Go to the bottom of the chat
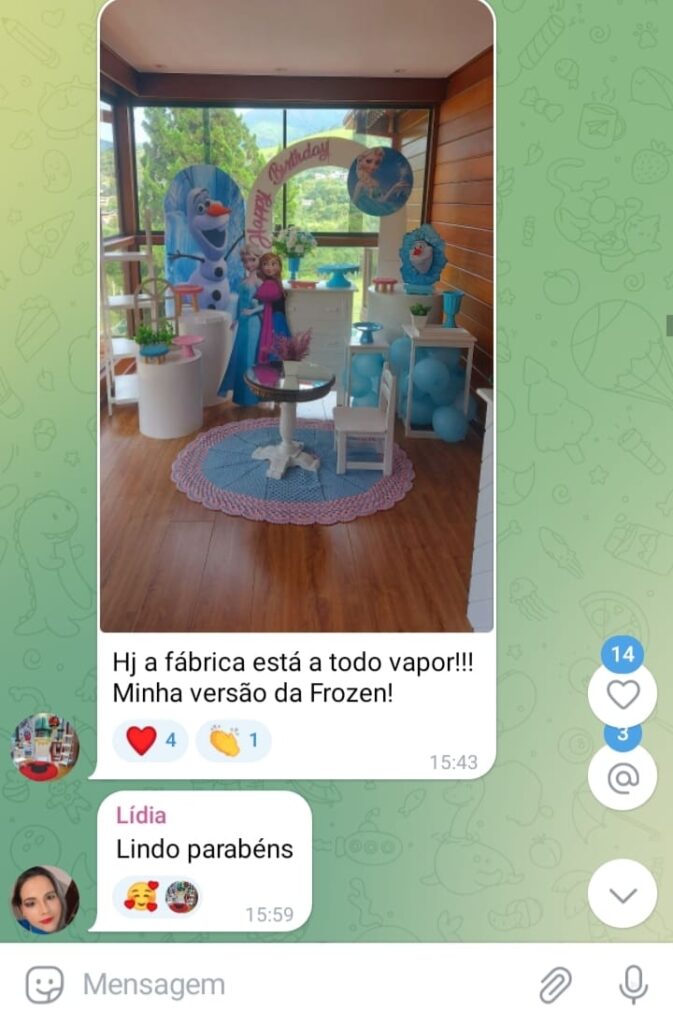Screen dimensions: 673x1024 pyautogui.click(x=622, y=893)
